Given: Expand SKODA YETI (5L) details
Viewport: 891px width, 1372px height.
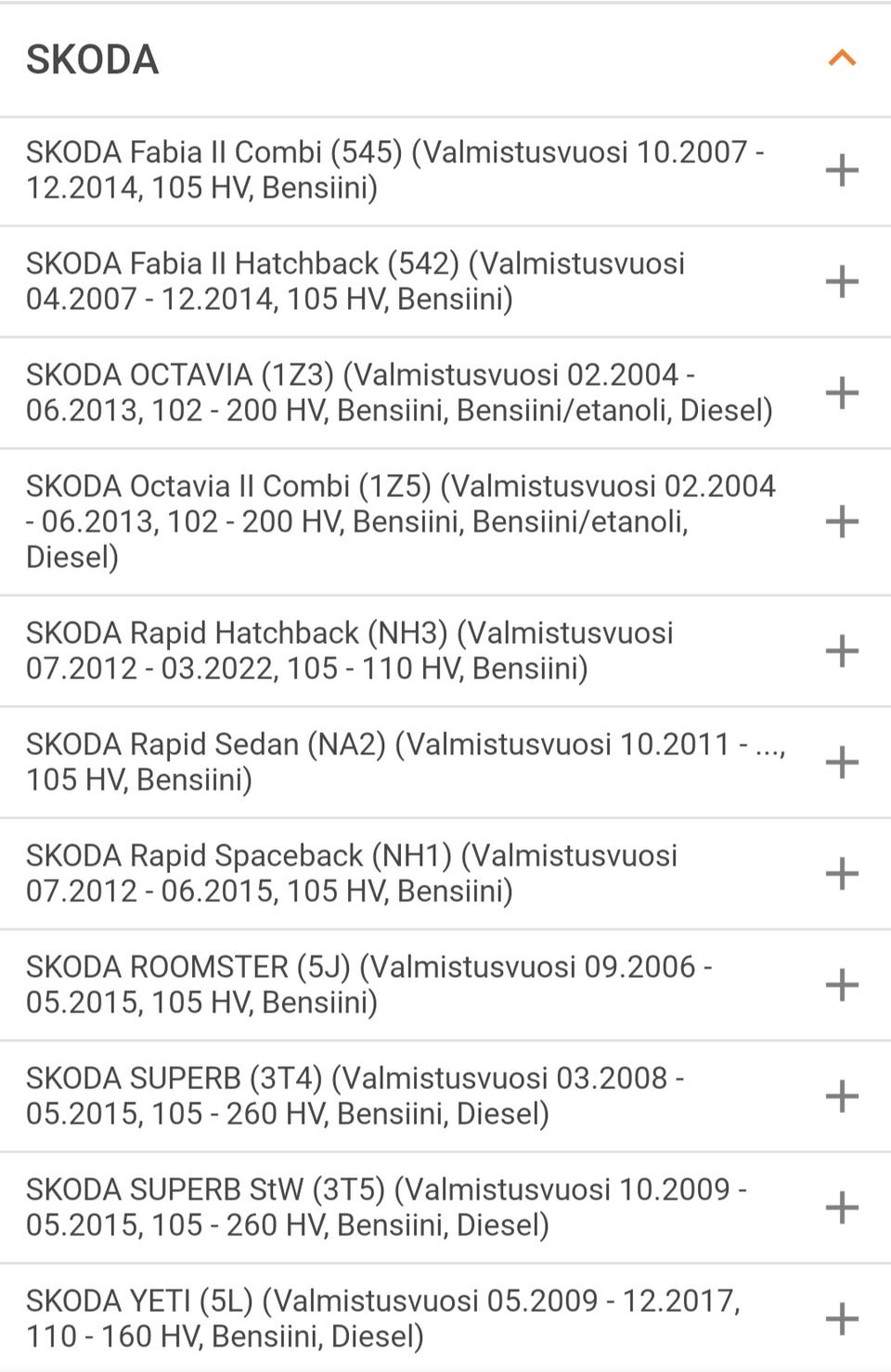Looking at the screenshot, I should 842,1318.
